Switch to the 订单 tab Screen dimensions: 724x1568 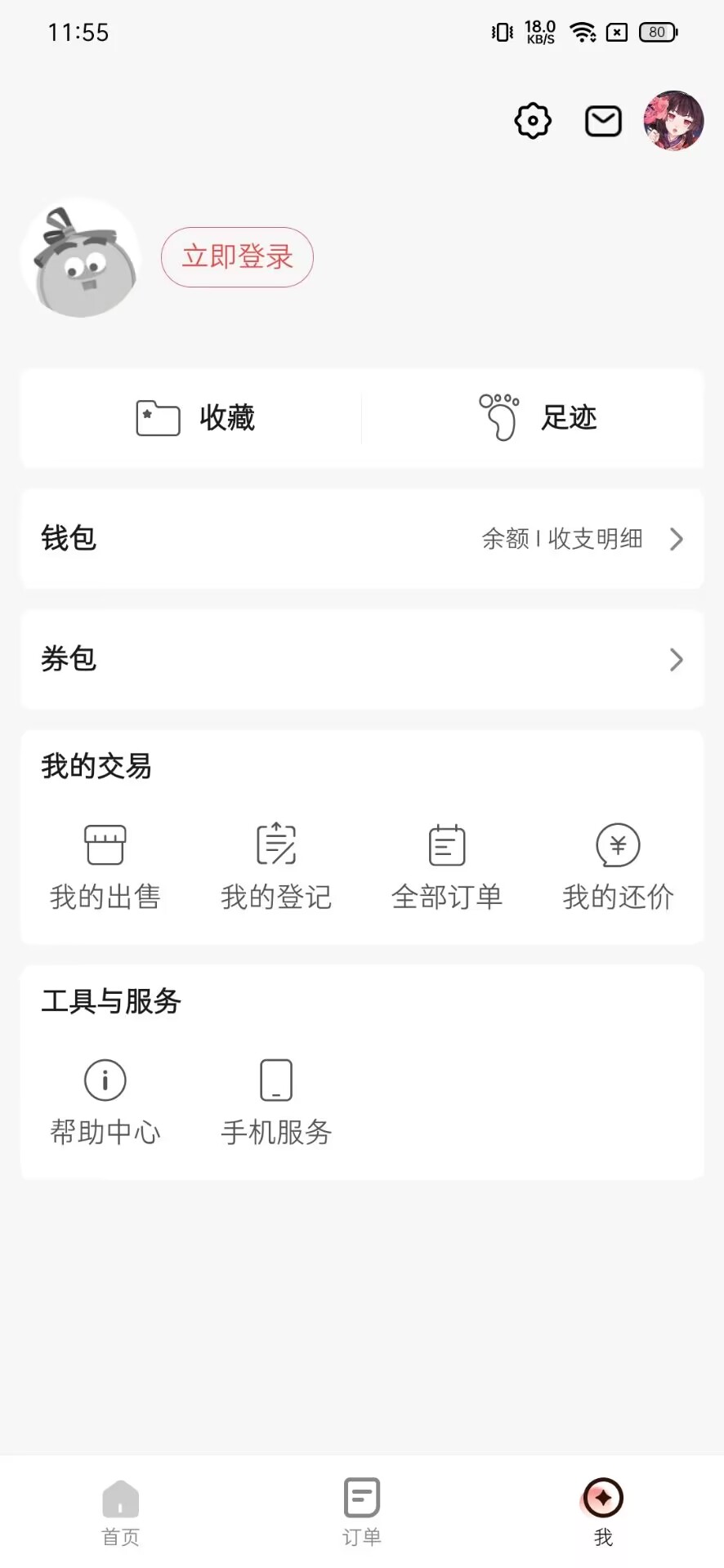click(x=362, y=1512)
